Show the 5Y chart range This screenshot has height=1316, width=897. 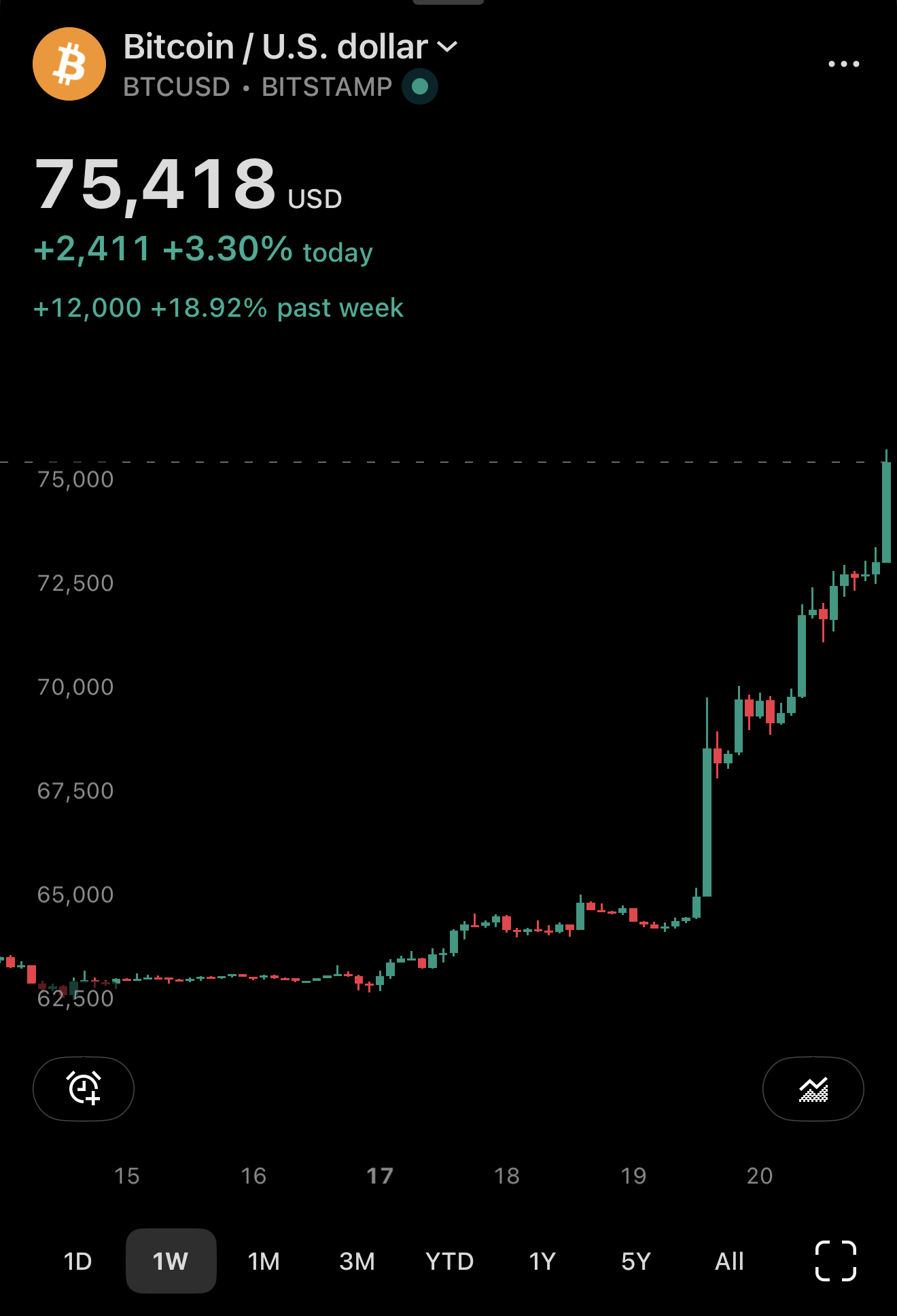635,1261
